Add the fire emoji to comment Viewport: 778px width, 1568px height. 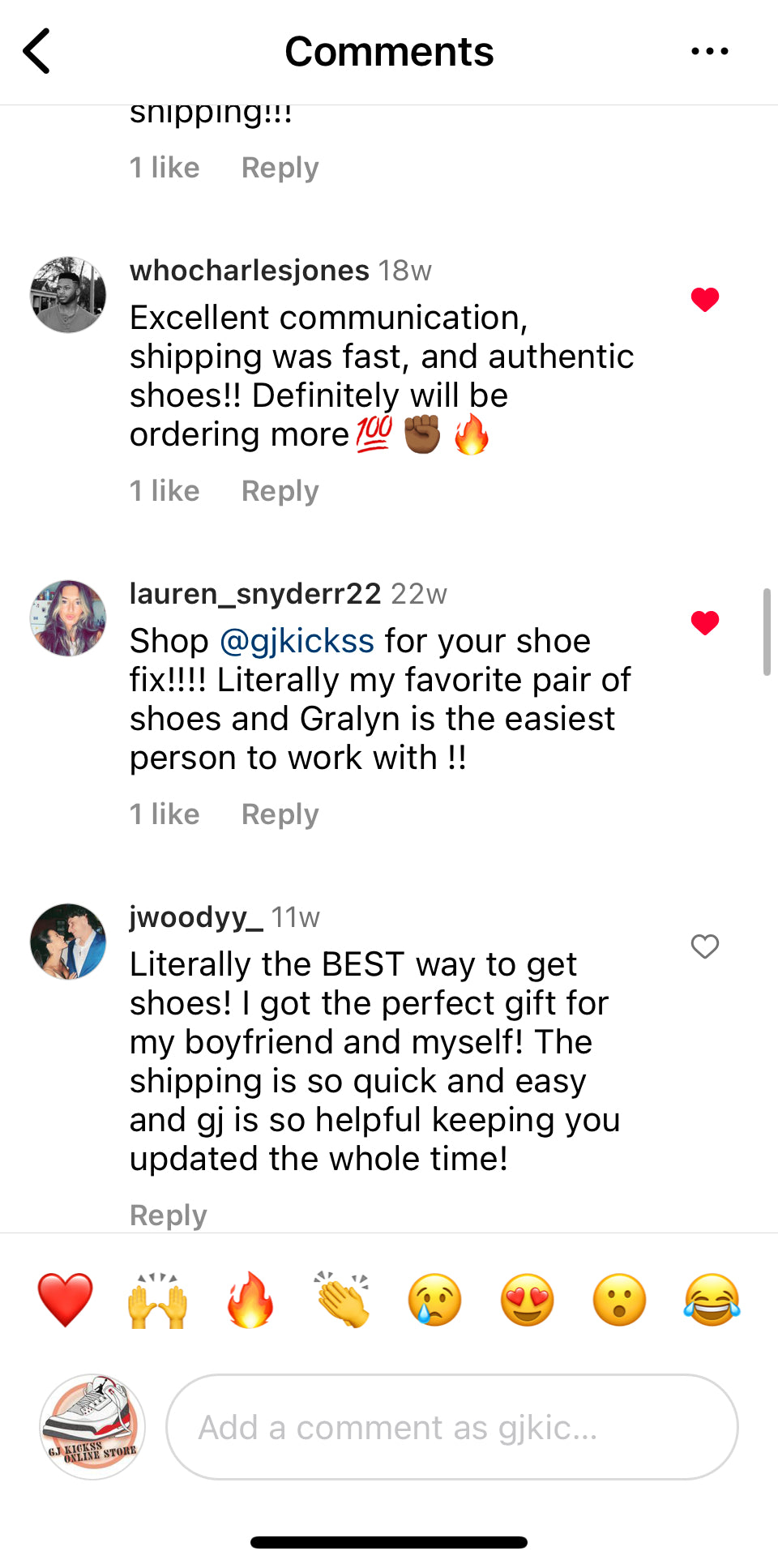point(250,1300)
